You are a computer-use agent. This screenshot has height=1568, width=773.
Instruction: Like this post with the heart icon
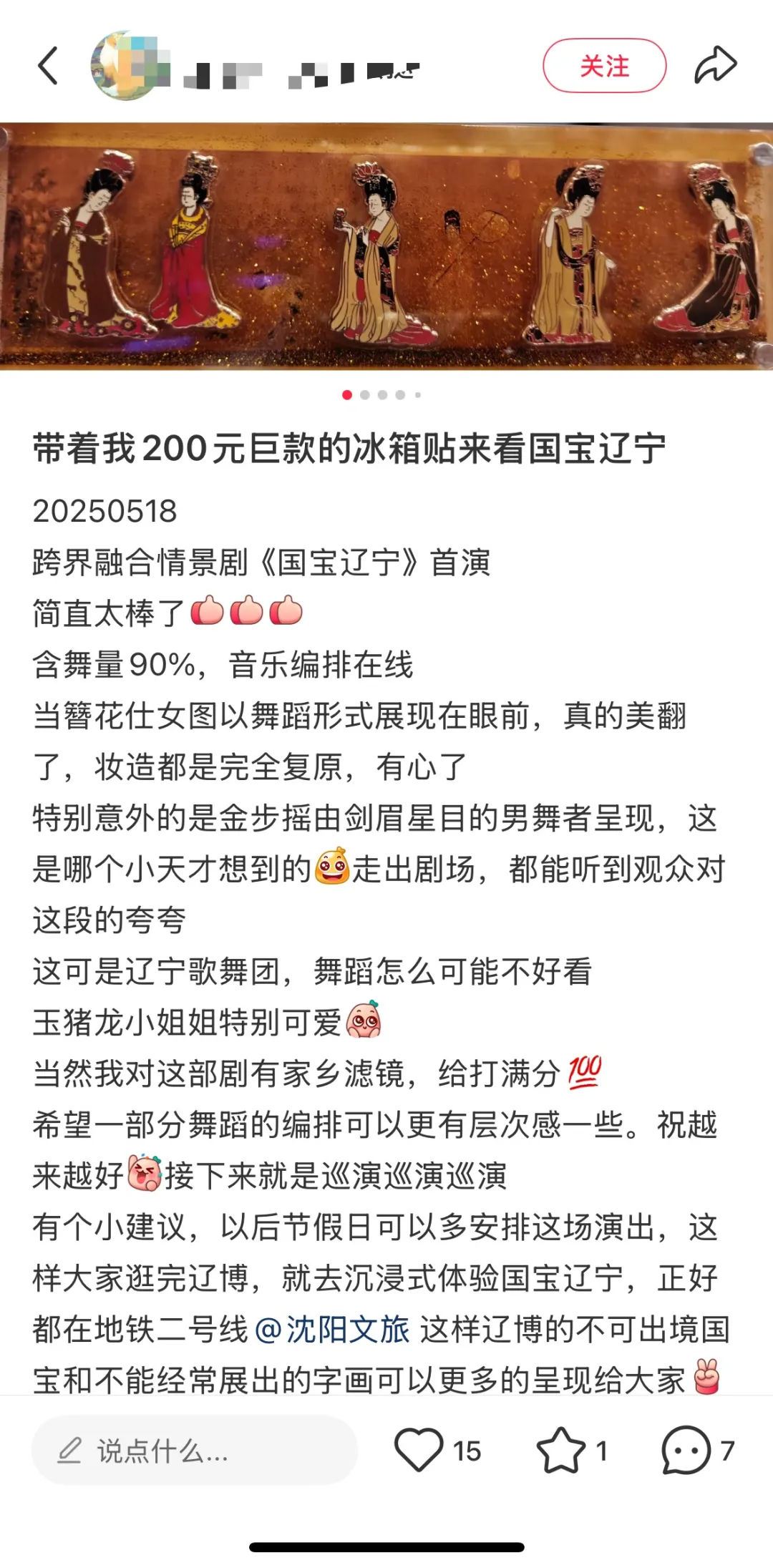point(419,1450)
